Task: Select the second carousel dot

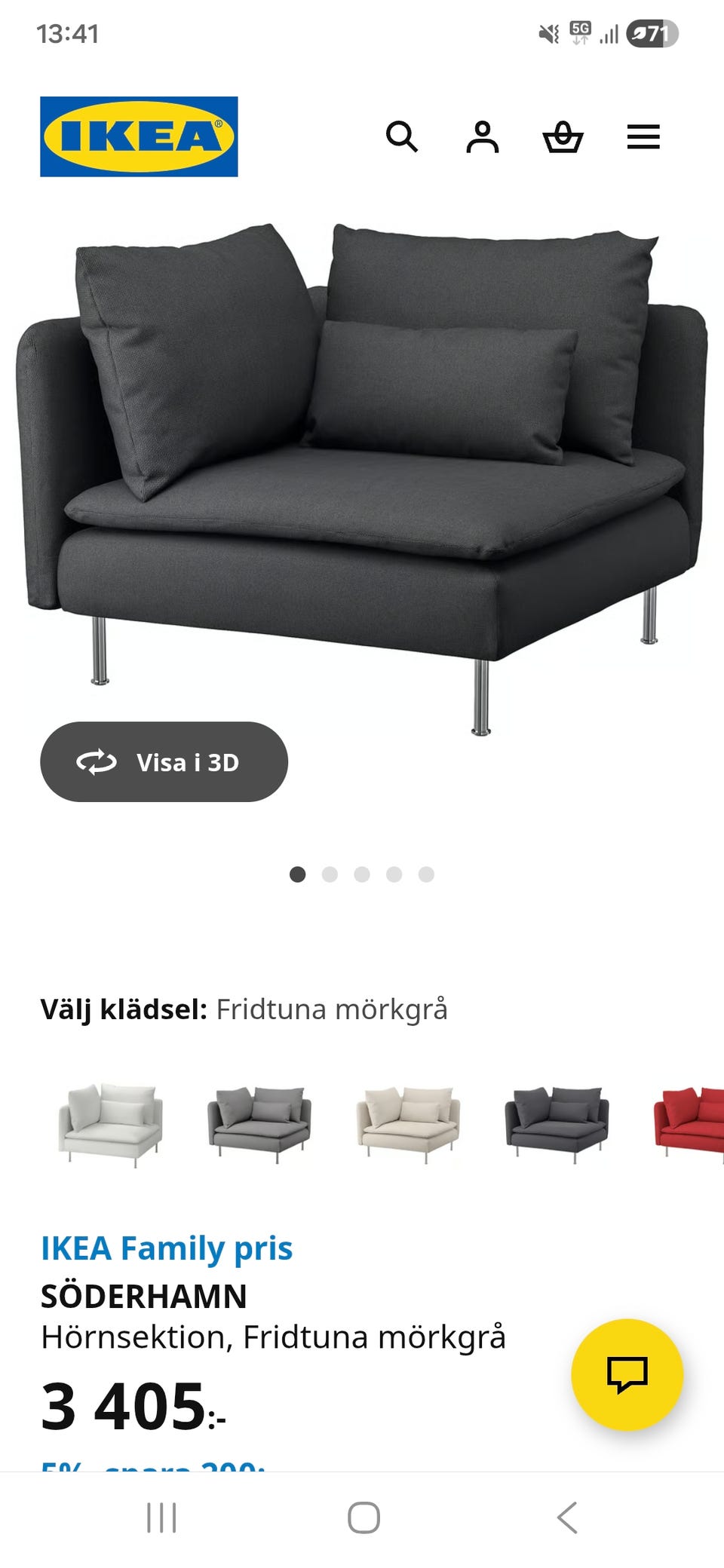Action: (330, 874)
